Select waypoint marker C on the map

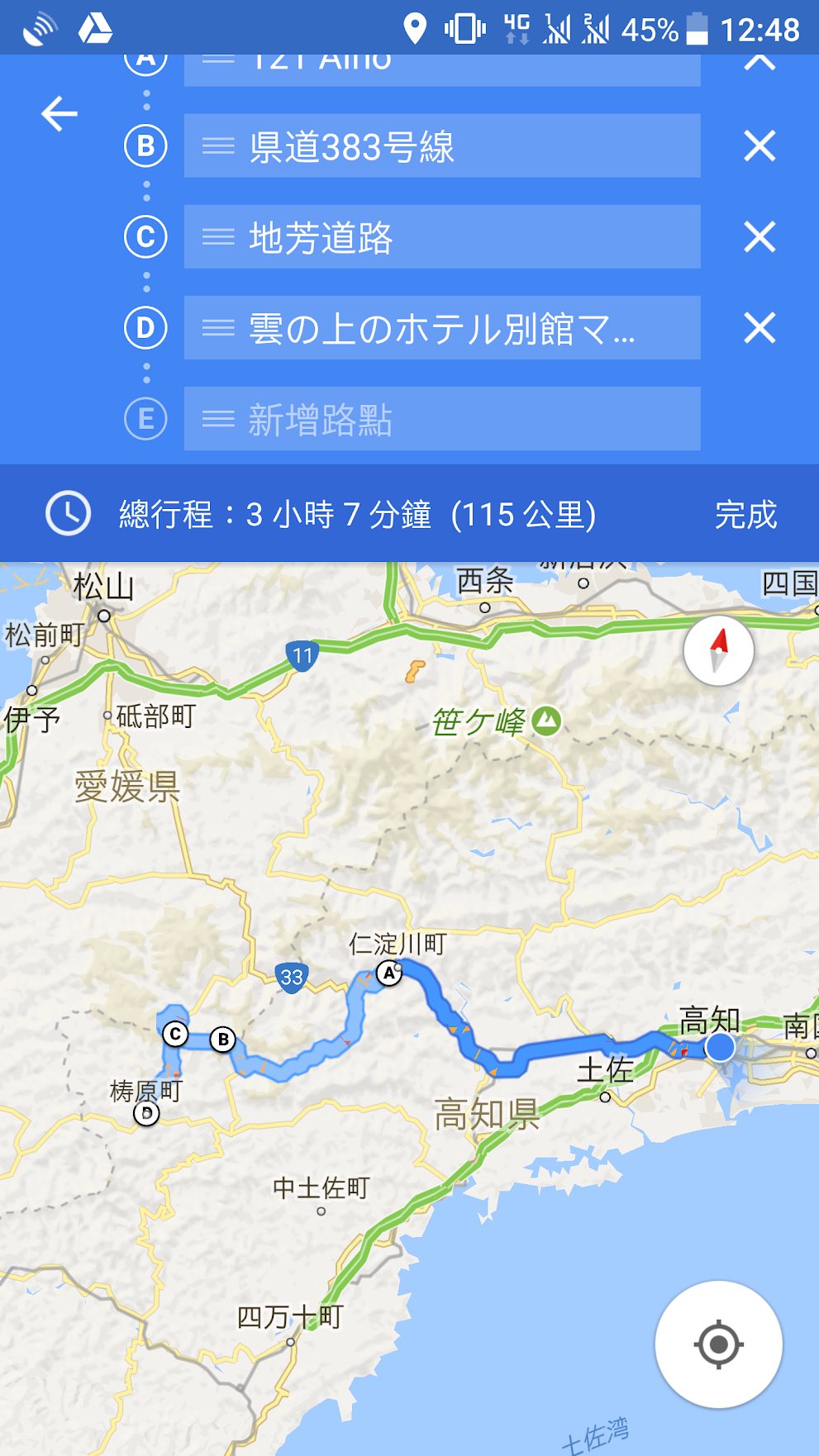click(x=175, y=1034)
